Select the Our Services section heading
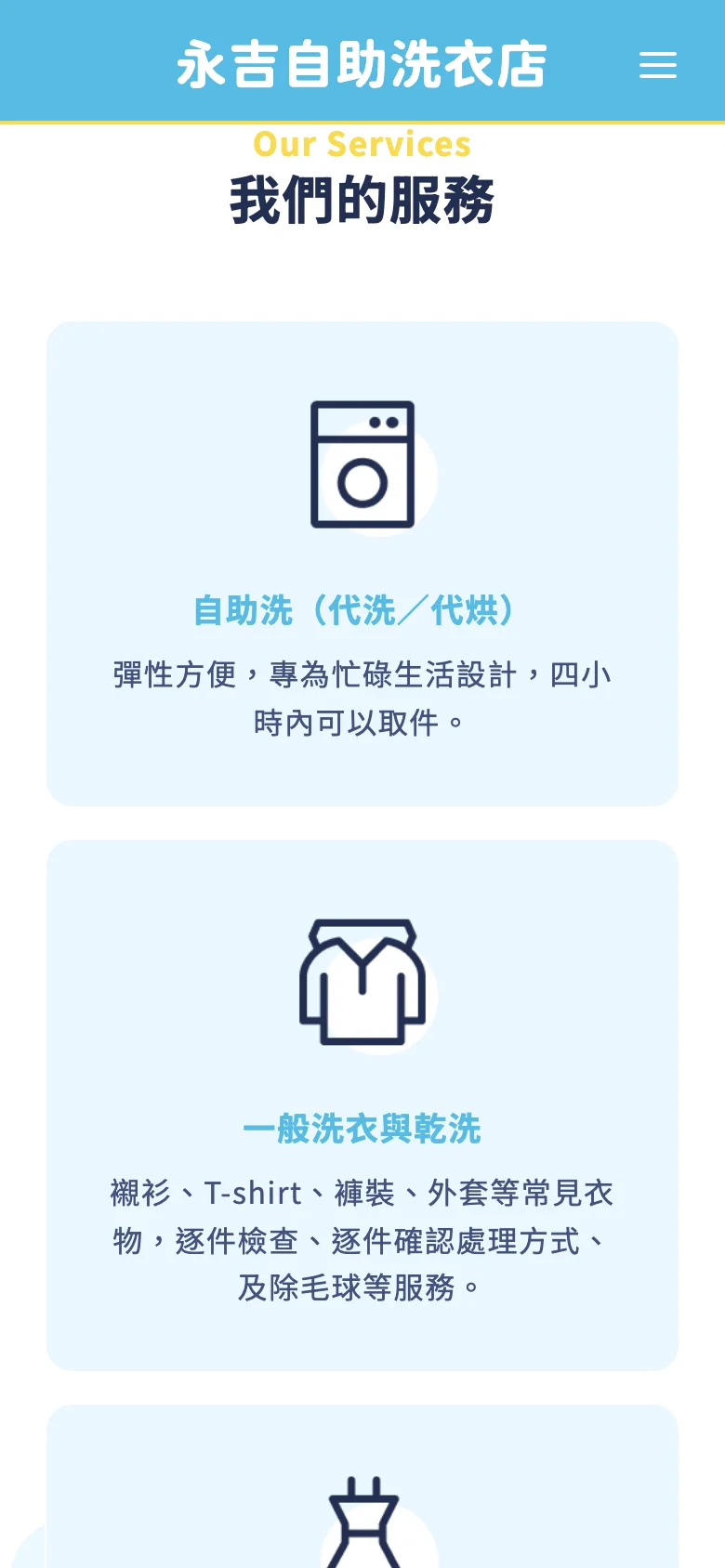This screenshot has width=725, height=1568. (362, 143)
